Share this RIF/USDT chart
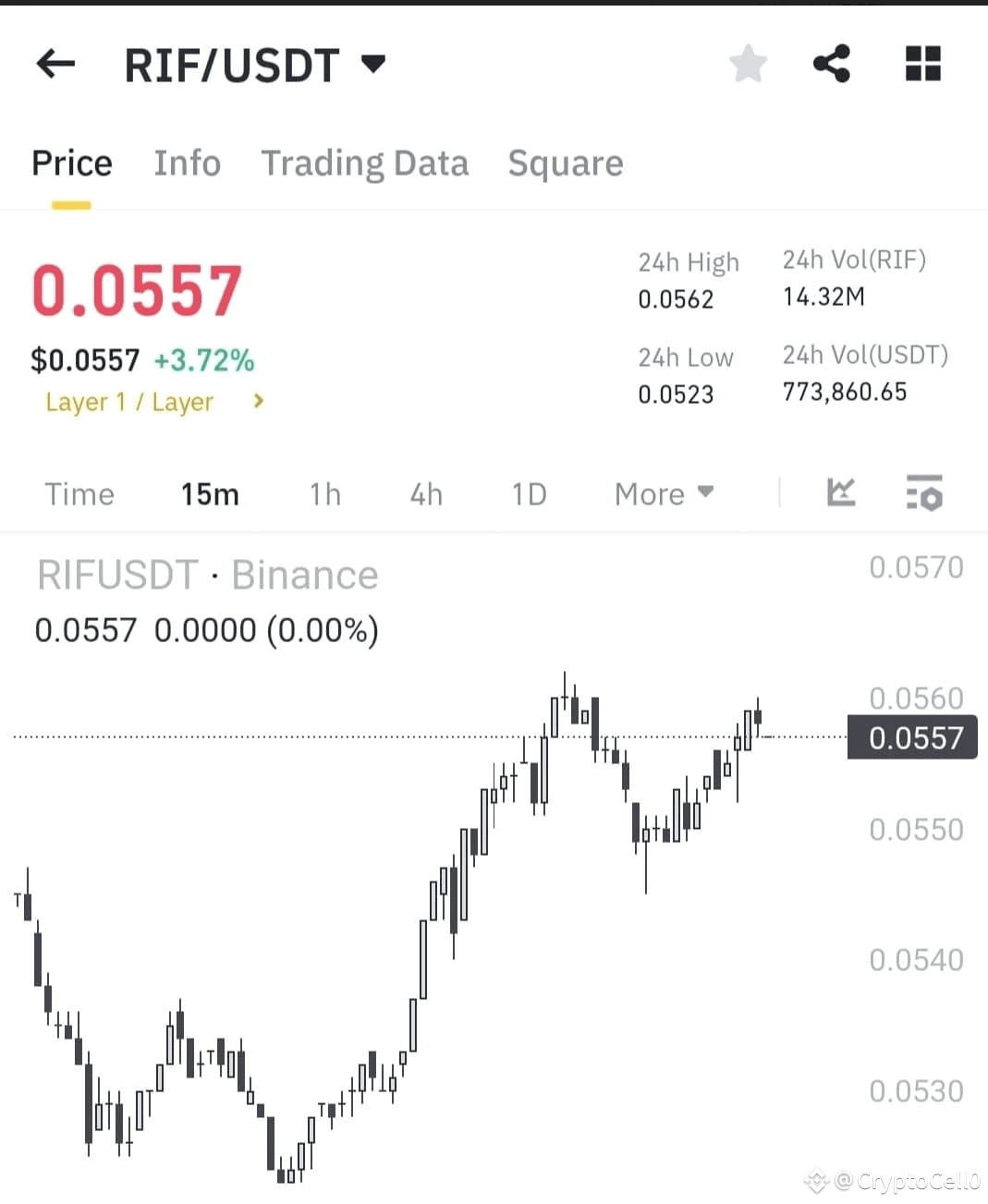Image resolution: width=988 pixels, height=1204 pixels. 832,64
